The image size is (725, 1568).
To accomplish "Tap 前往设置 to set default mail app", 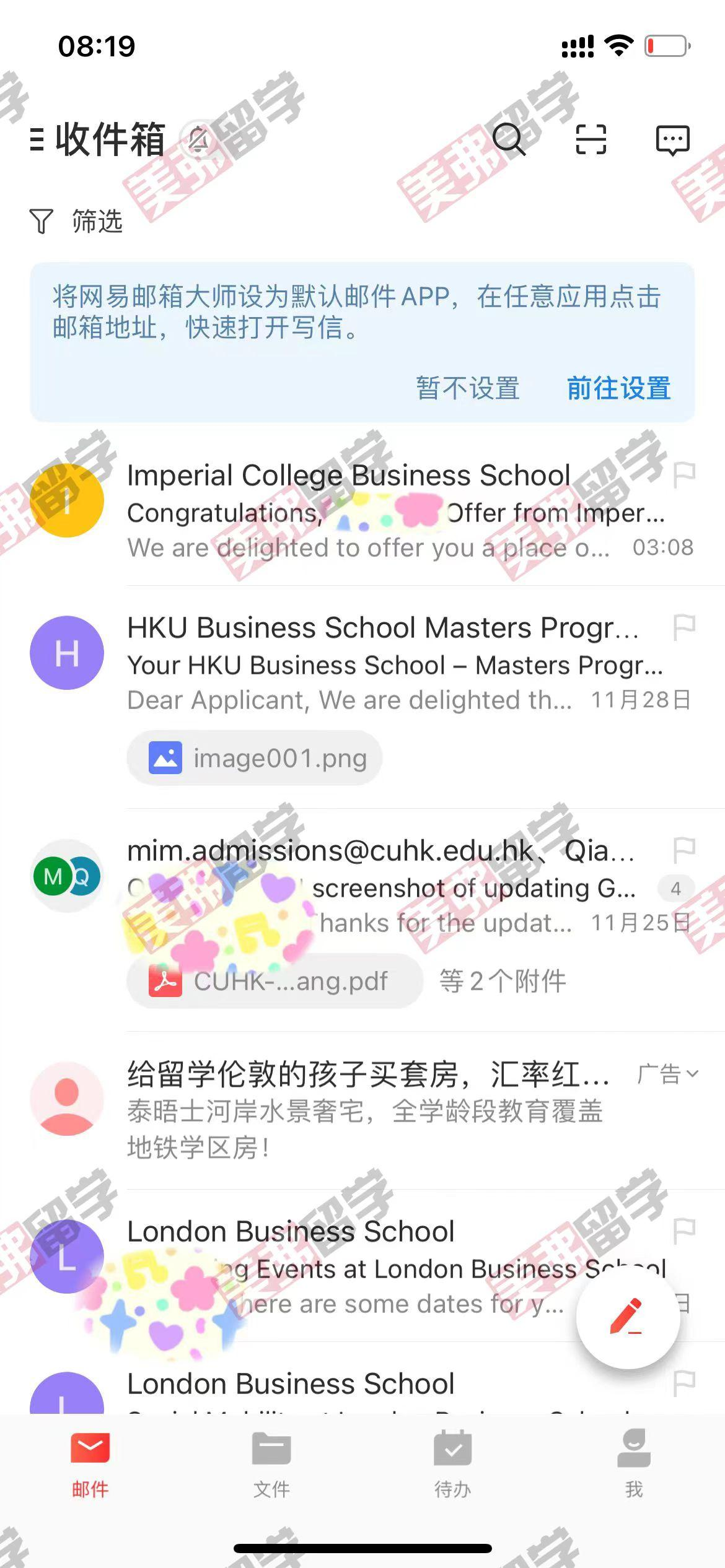I will 618,388.
